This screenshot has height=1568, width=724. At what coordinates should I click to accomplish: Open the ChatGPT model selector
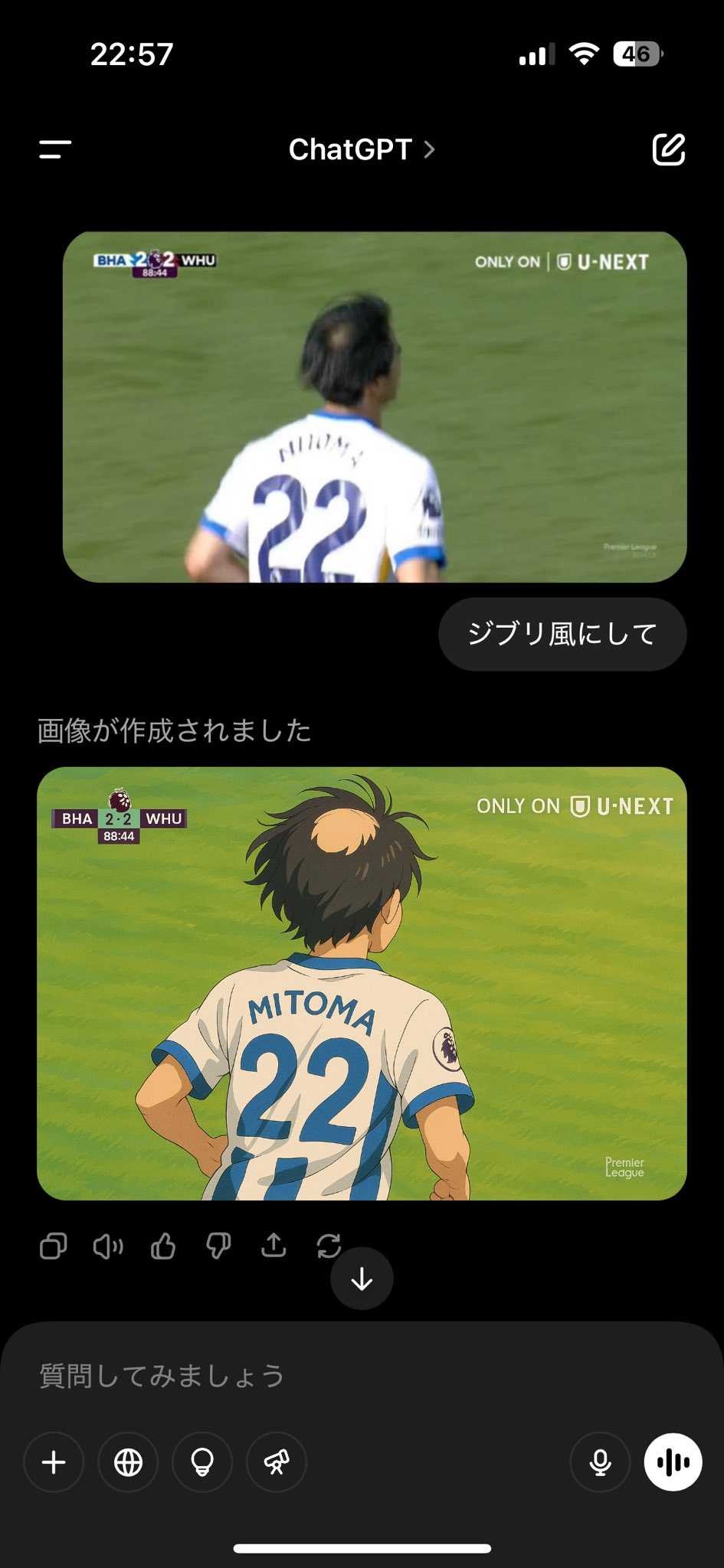pos(362,149)
